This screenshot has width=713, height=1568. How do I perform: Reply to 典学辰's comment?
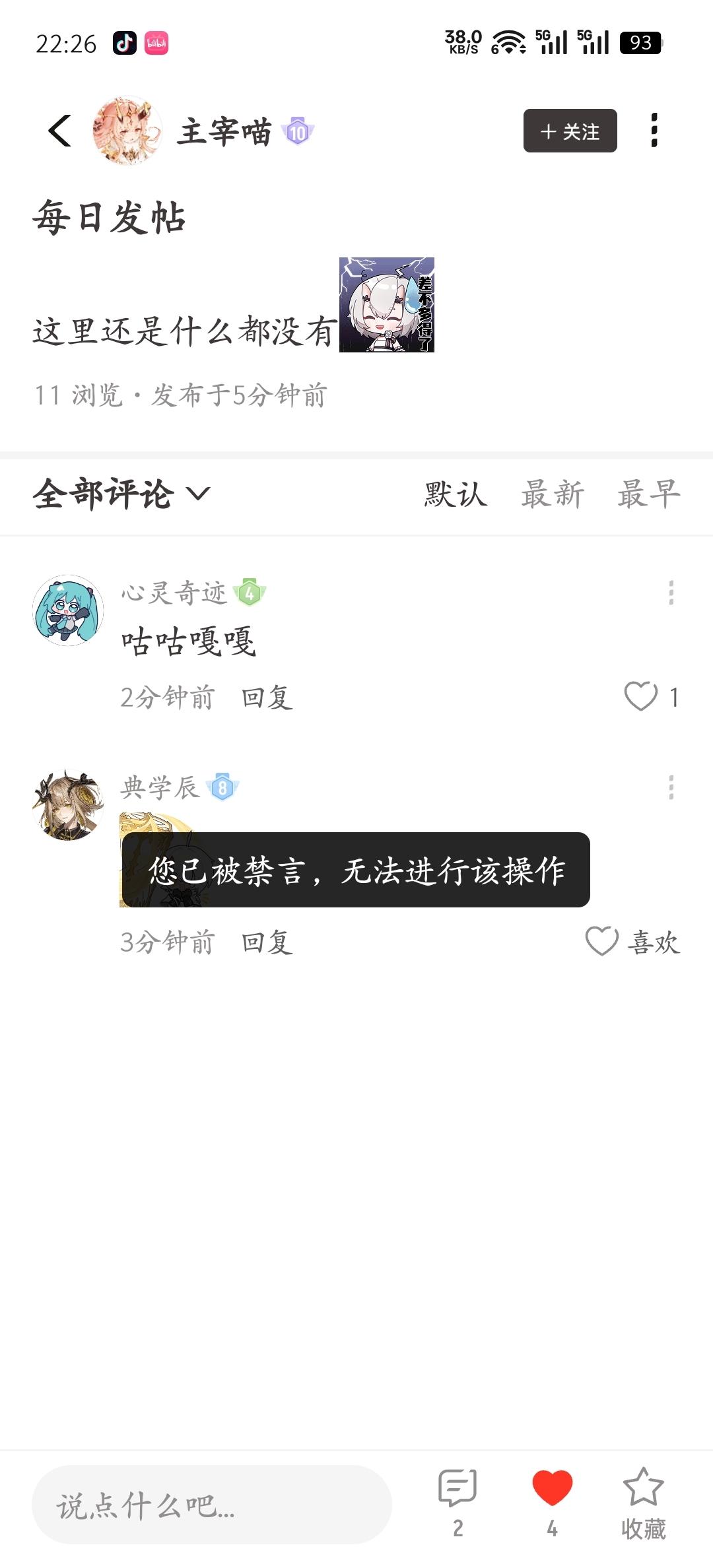[x=267, y=942]
